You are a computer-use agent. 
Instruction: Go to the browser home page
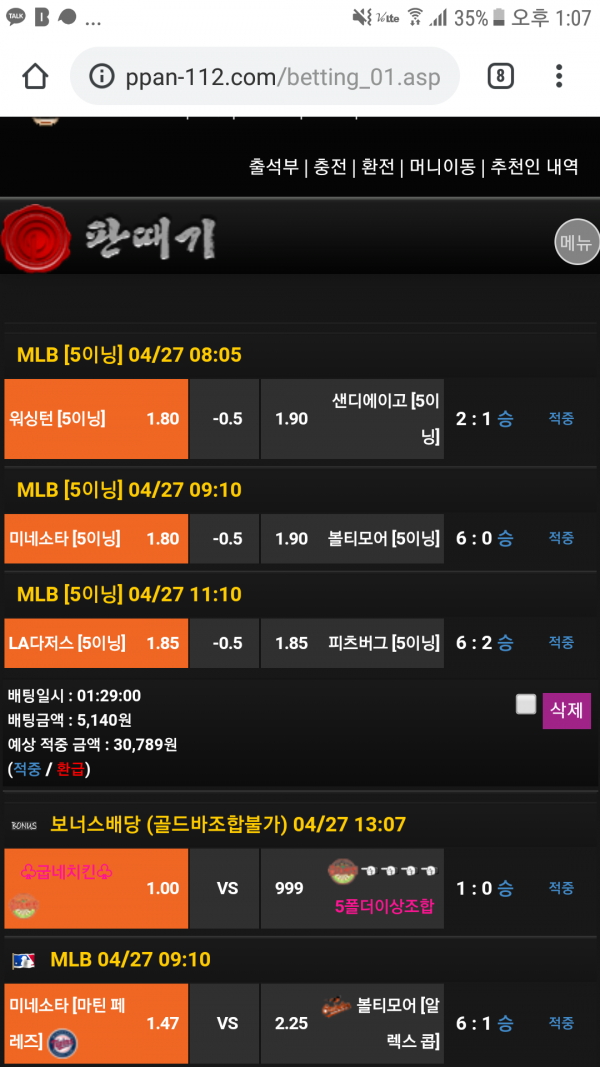click(35, 76)
